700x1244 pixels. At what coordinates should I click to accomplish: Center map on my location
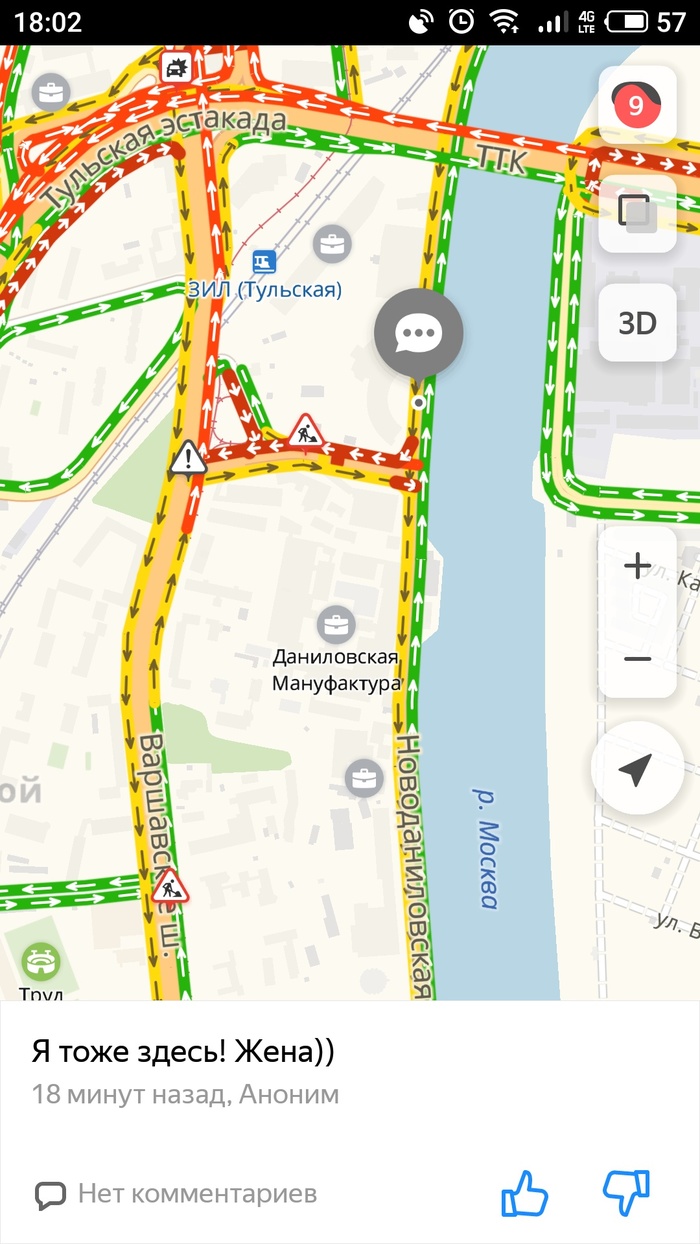click(x=636, y=769)
